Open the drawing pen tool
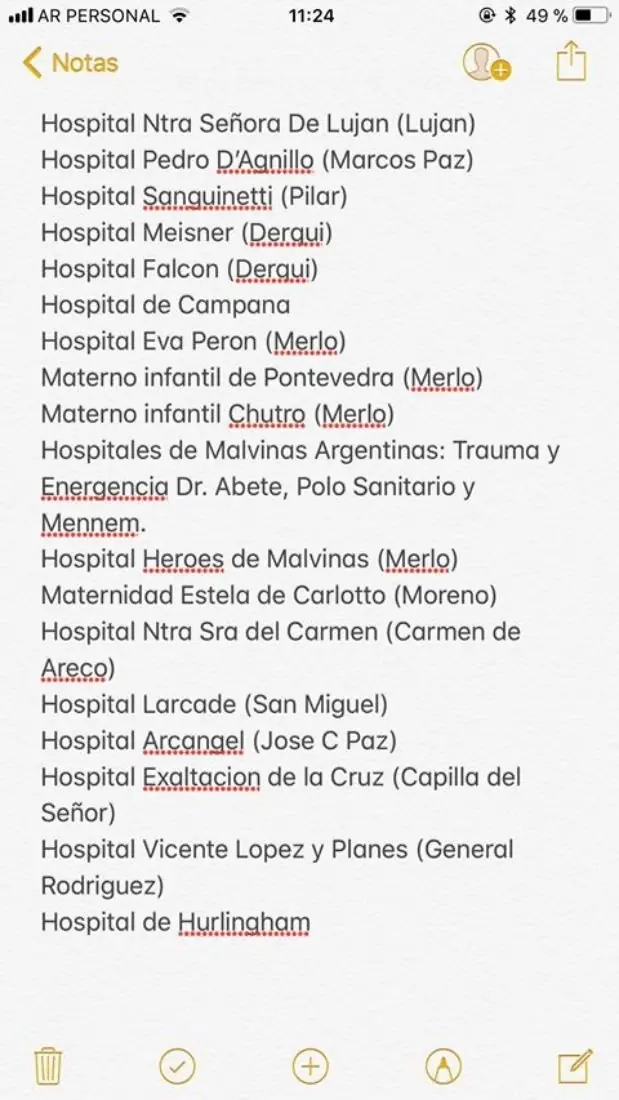The width and height of the screenshot is (619, 1100). click(444, 1067)
